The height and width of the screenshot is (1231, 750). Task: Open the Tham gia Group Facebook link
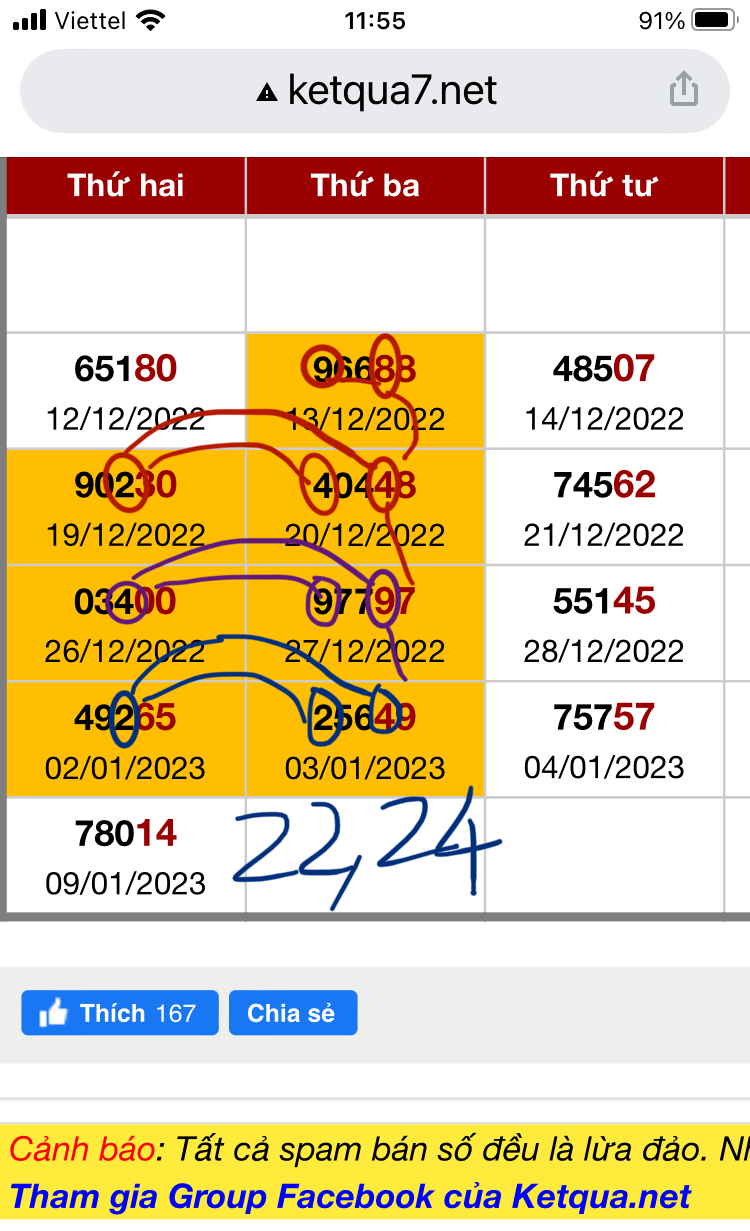(x=350, y=1196)
